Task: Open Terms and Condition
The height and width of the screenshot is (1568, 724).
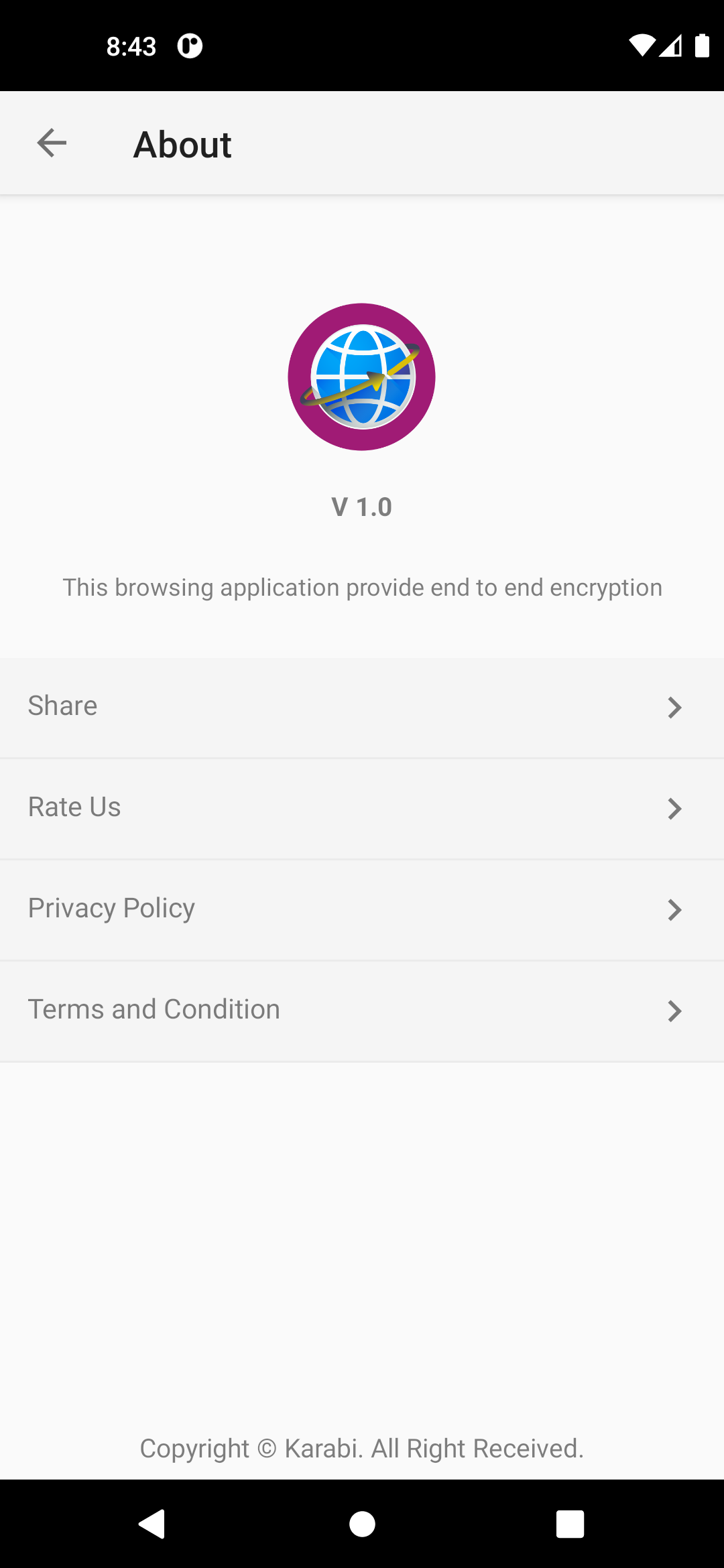Action: pyautogui.click(x=362, y=1010)
